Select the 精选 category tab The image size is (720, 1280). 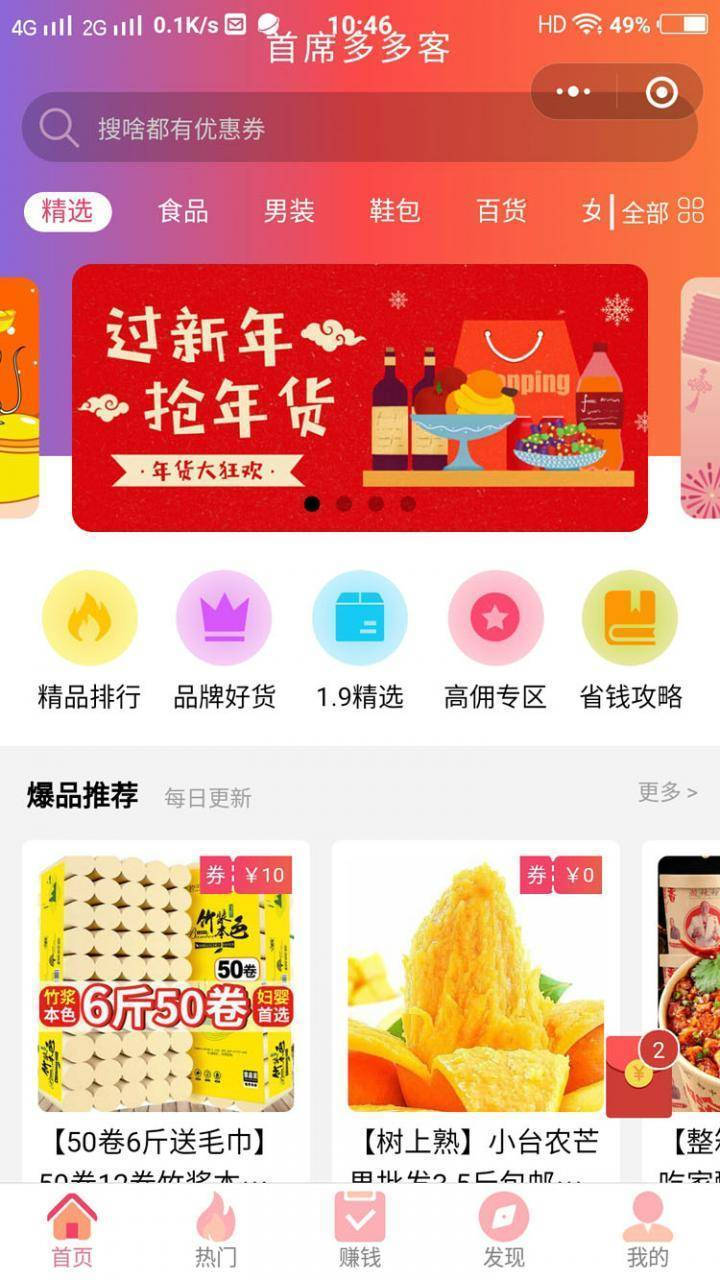tap(67, 211)
